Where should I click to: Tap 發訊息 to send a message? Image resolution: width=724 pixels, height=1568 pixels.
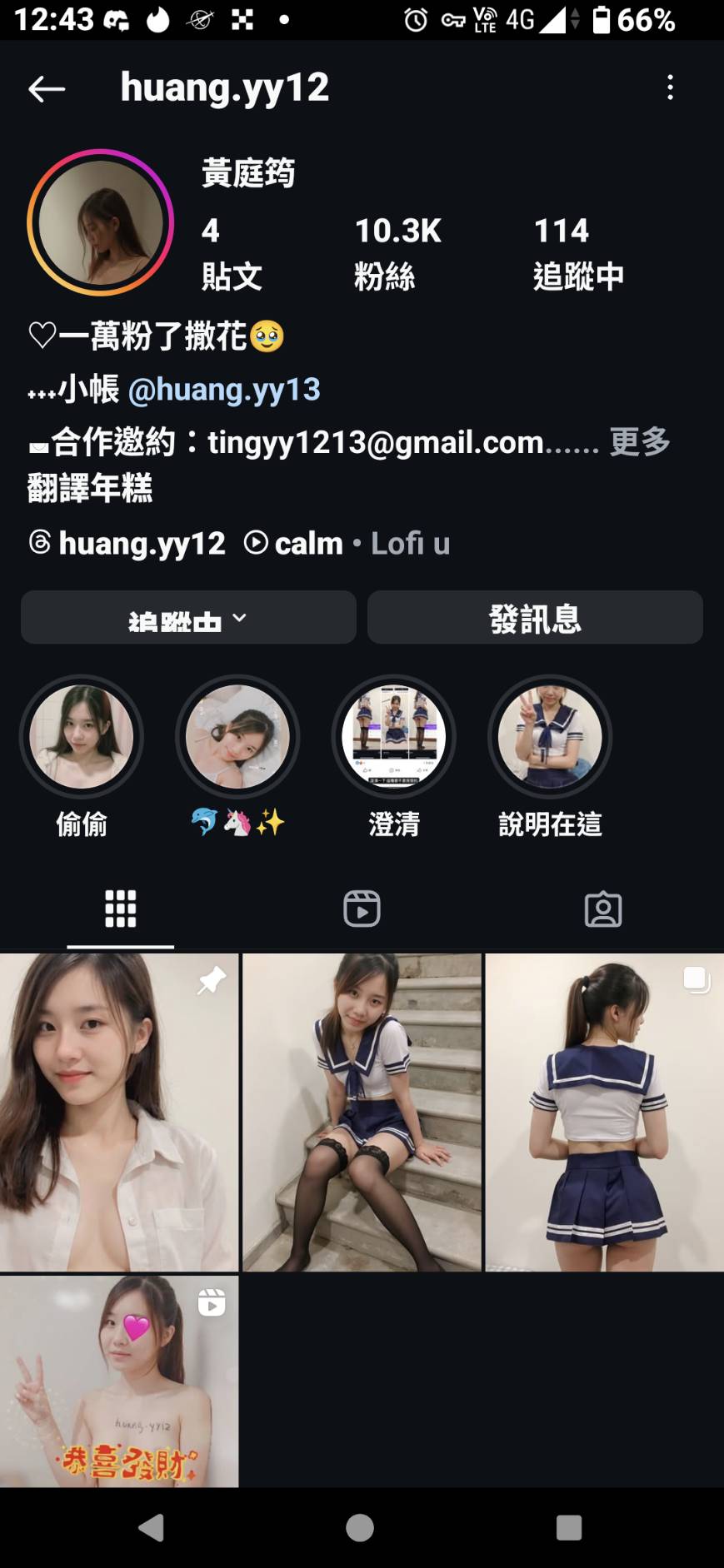pyautogui.click(x=535, y=618)
